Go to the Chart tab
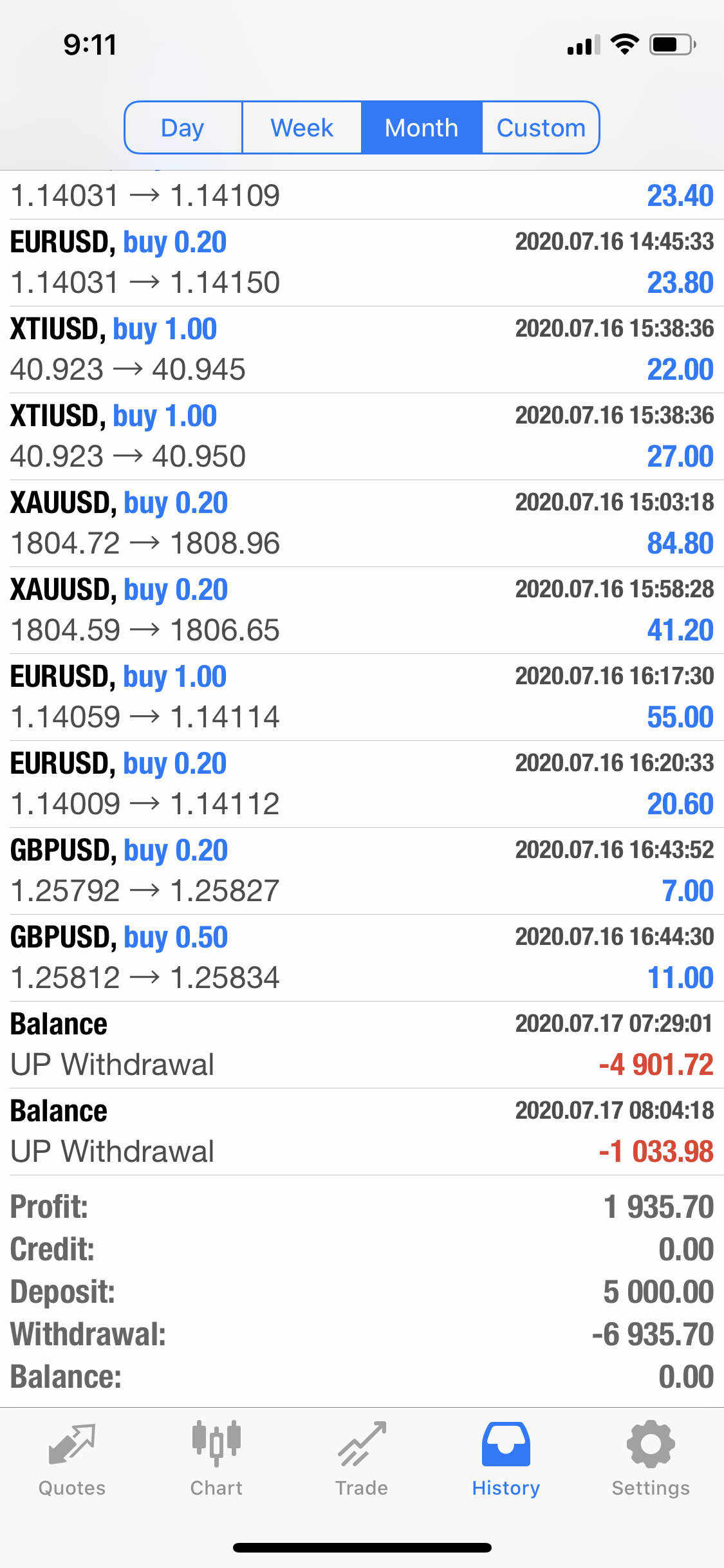Screen dimensions: 724x1568 point(216,1459)
